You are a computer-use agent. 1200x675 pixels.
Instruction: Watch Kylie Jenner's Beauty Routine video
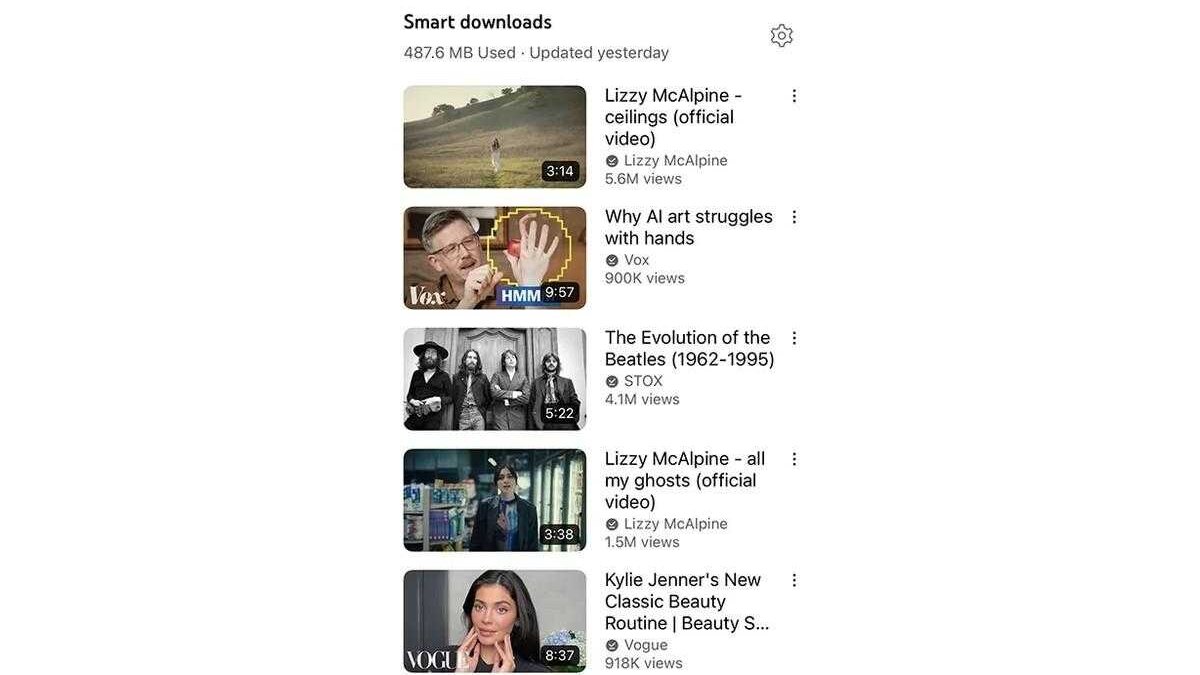(495, 621)
